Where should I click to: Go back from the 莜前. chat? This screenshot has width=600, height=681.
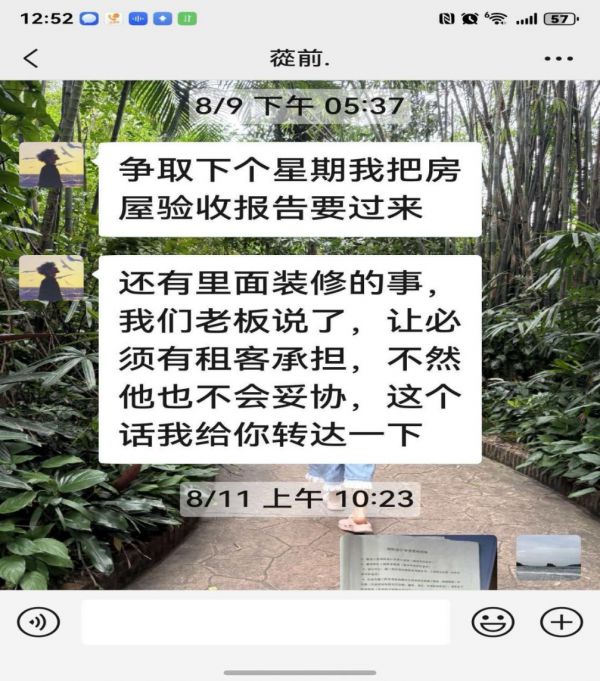[31, 58]
